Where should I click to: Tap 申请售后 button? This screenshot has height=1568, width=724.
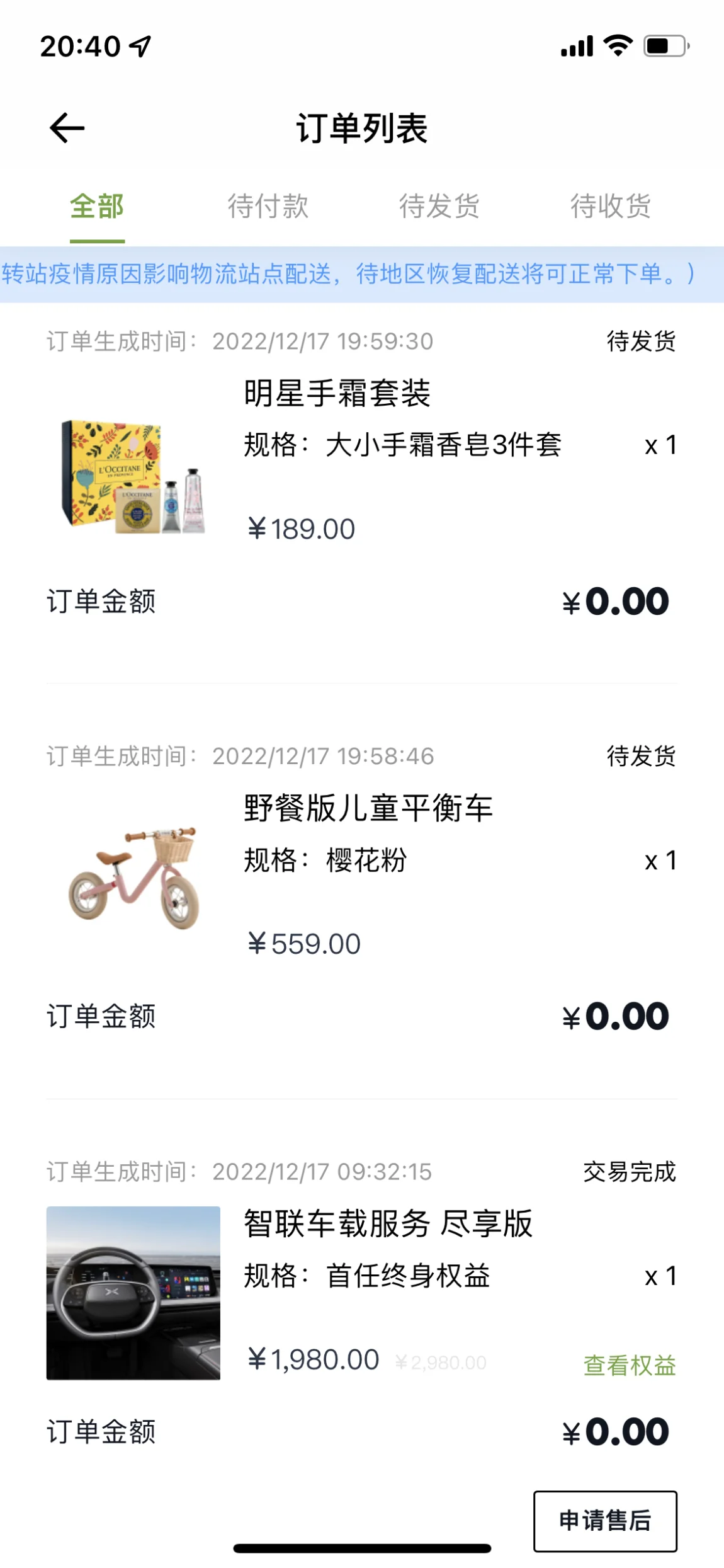pos(606,1521)
